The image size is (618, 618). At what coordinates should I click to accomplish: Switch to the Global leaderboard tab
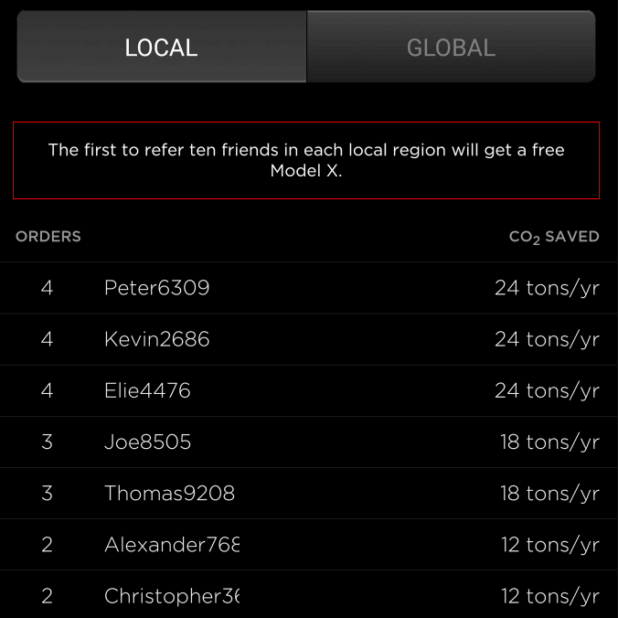(x=450, y=47)
